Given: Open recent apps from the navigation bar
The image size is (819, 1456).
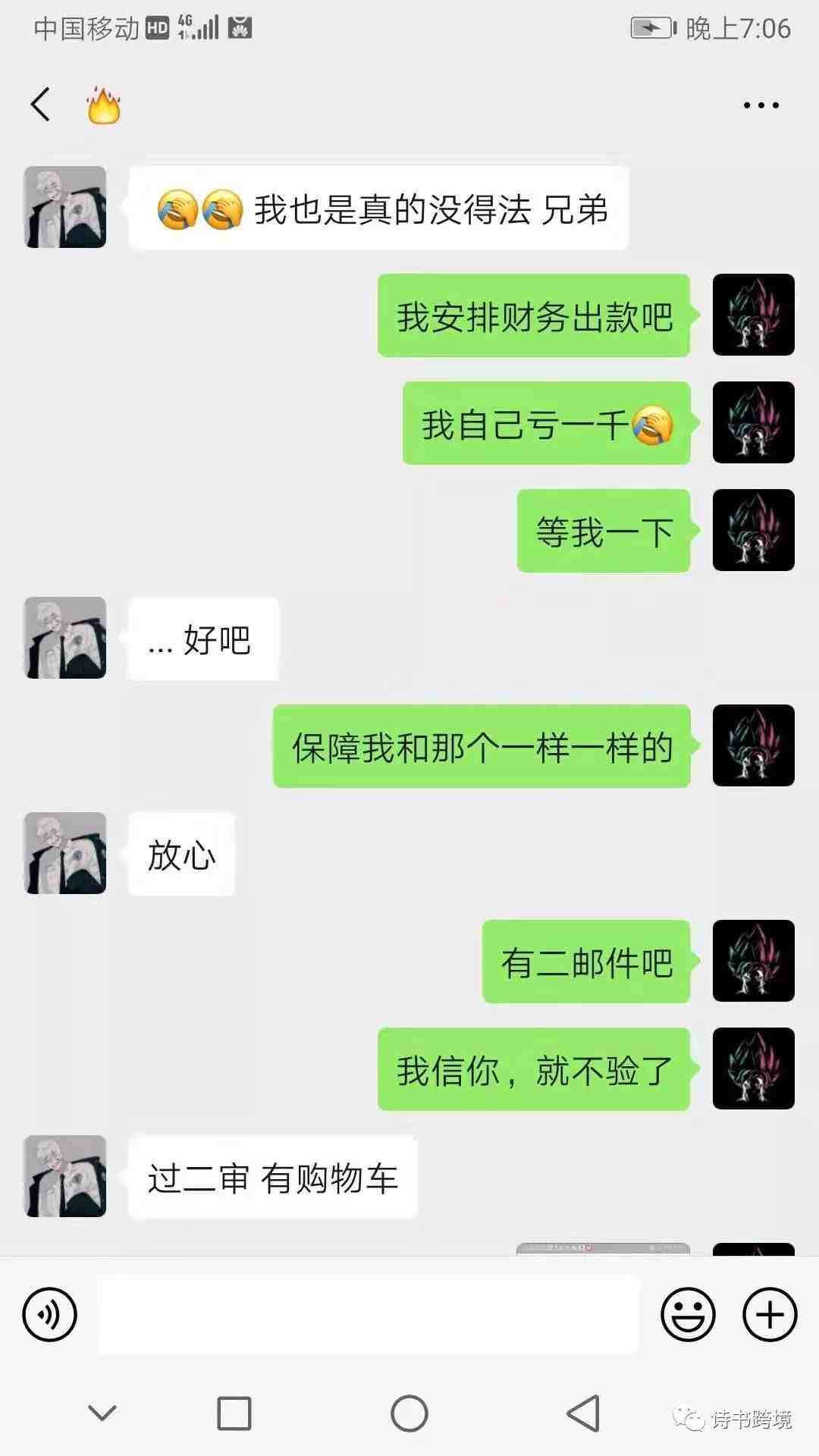Looking at the screenshot, I should click(x=234, y=1414).
